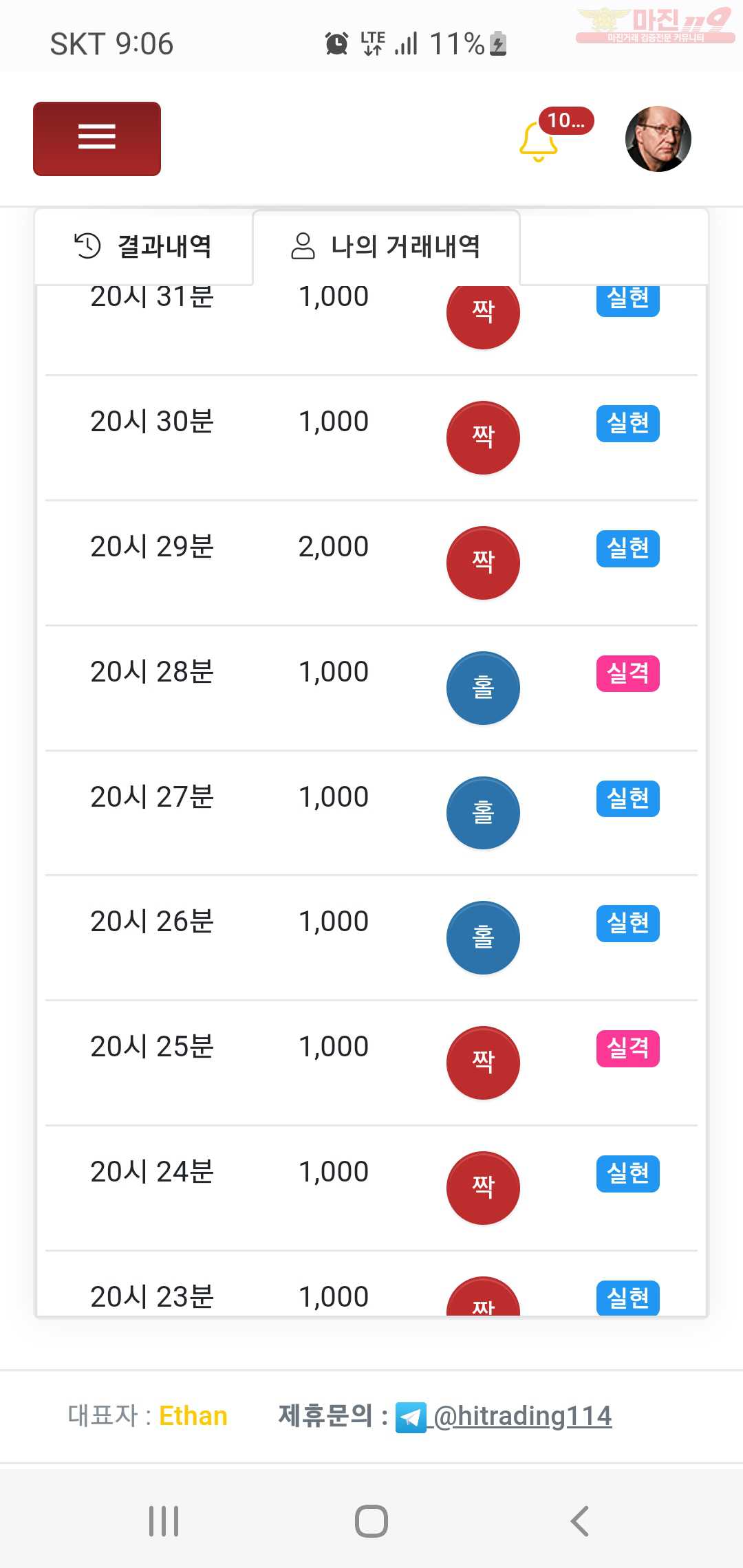Go back with the system back button
The height and width of the screenshot is (1568, 743).
[x=580, y=1521]
